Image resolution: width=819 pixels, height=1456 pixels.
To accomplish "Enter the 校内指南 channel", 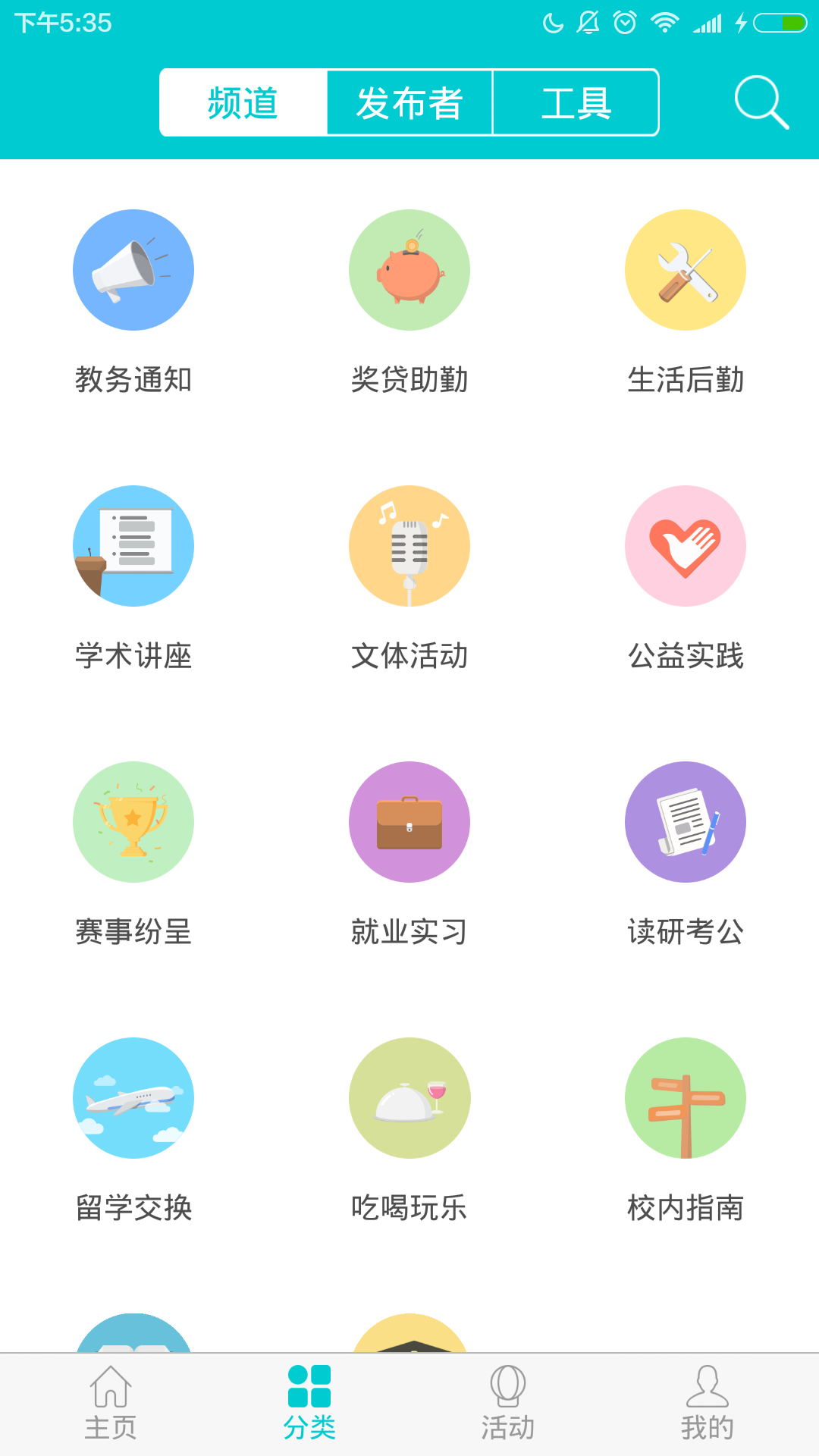I will (x=686, y=1099).
